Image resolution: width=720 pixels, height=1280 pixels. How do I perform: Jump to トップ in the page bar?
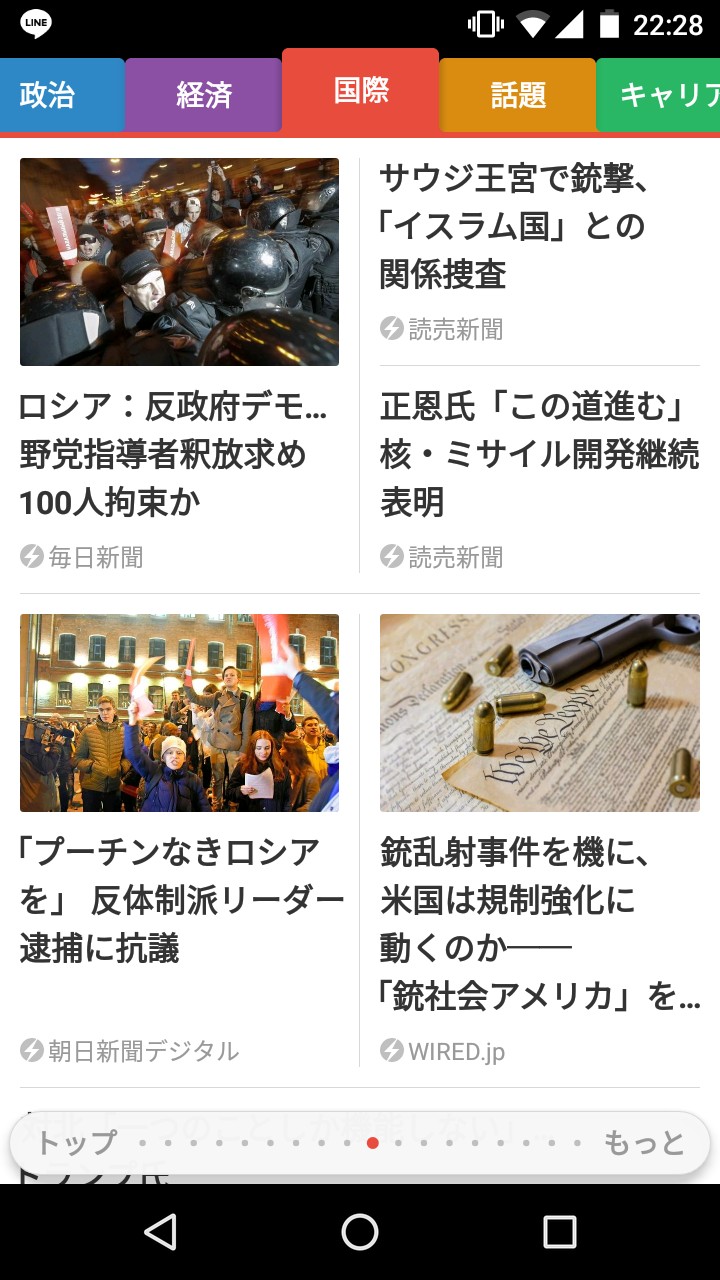(76, 1142)
